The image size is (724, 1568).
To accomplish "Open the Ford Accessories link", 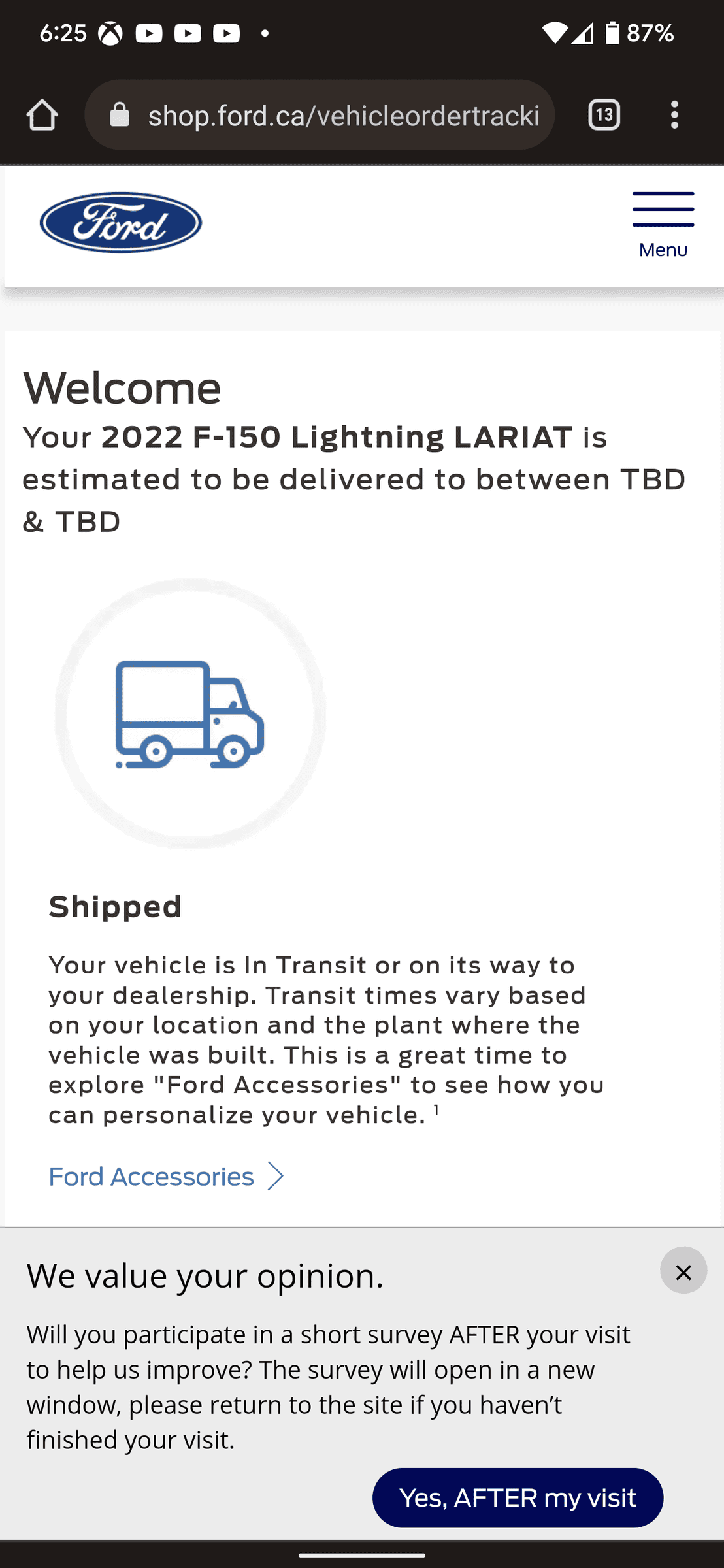I will coord(150,1176).
